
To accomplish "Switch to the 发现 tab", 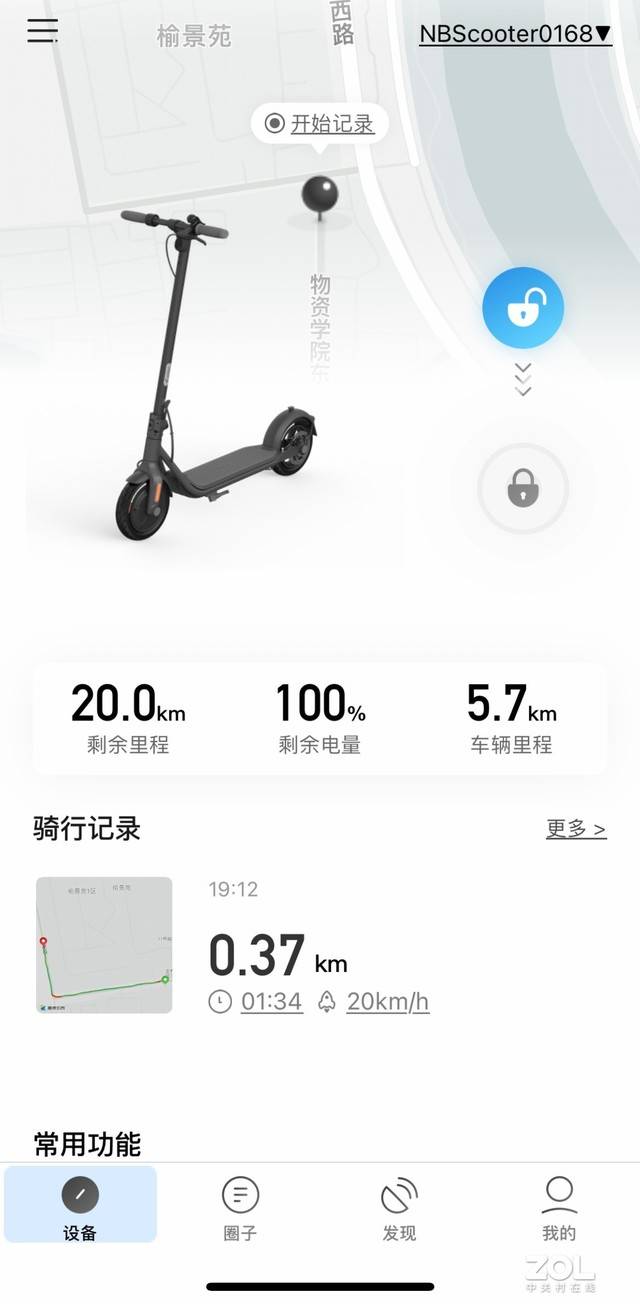I will point(399,1205).
